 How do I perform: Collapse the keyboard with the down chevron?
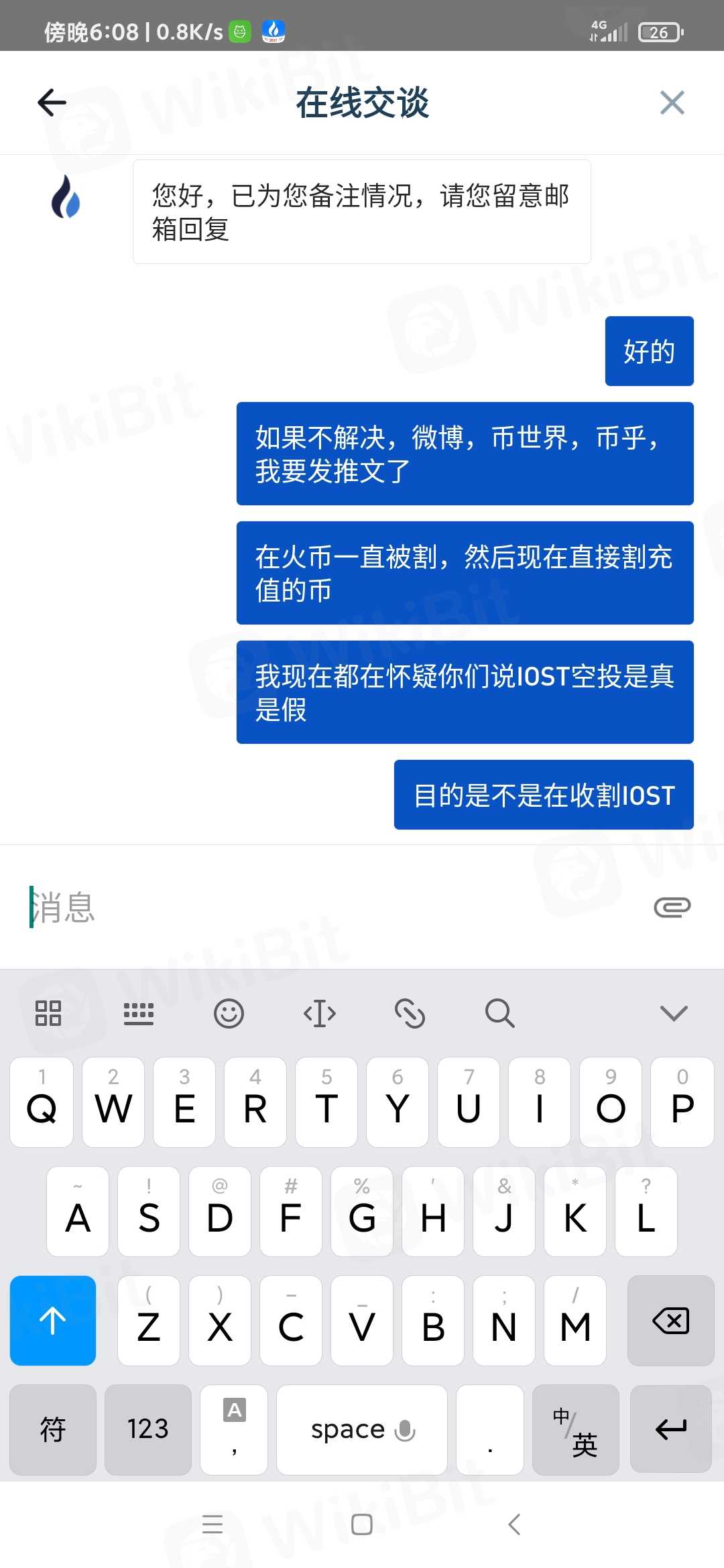[674, 1013]
